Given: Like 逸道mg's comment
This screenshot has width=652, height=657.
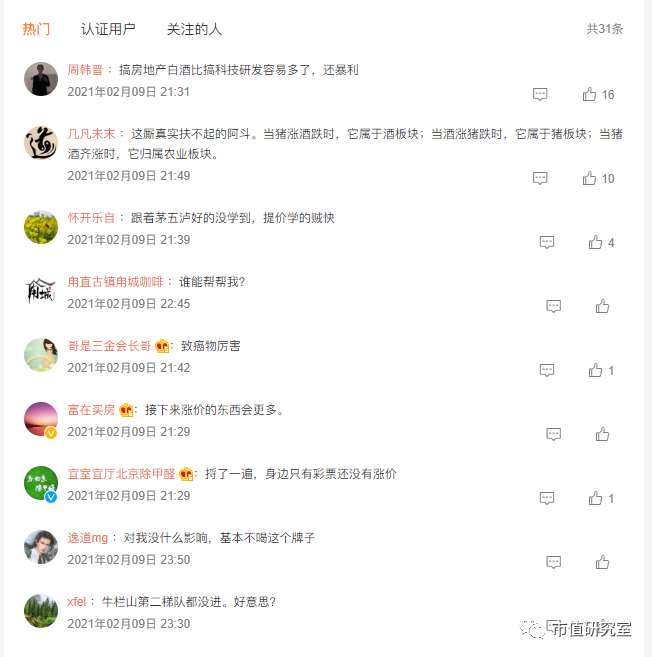Looking at the screenshot, I should [602, 562].
